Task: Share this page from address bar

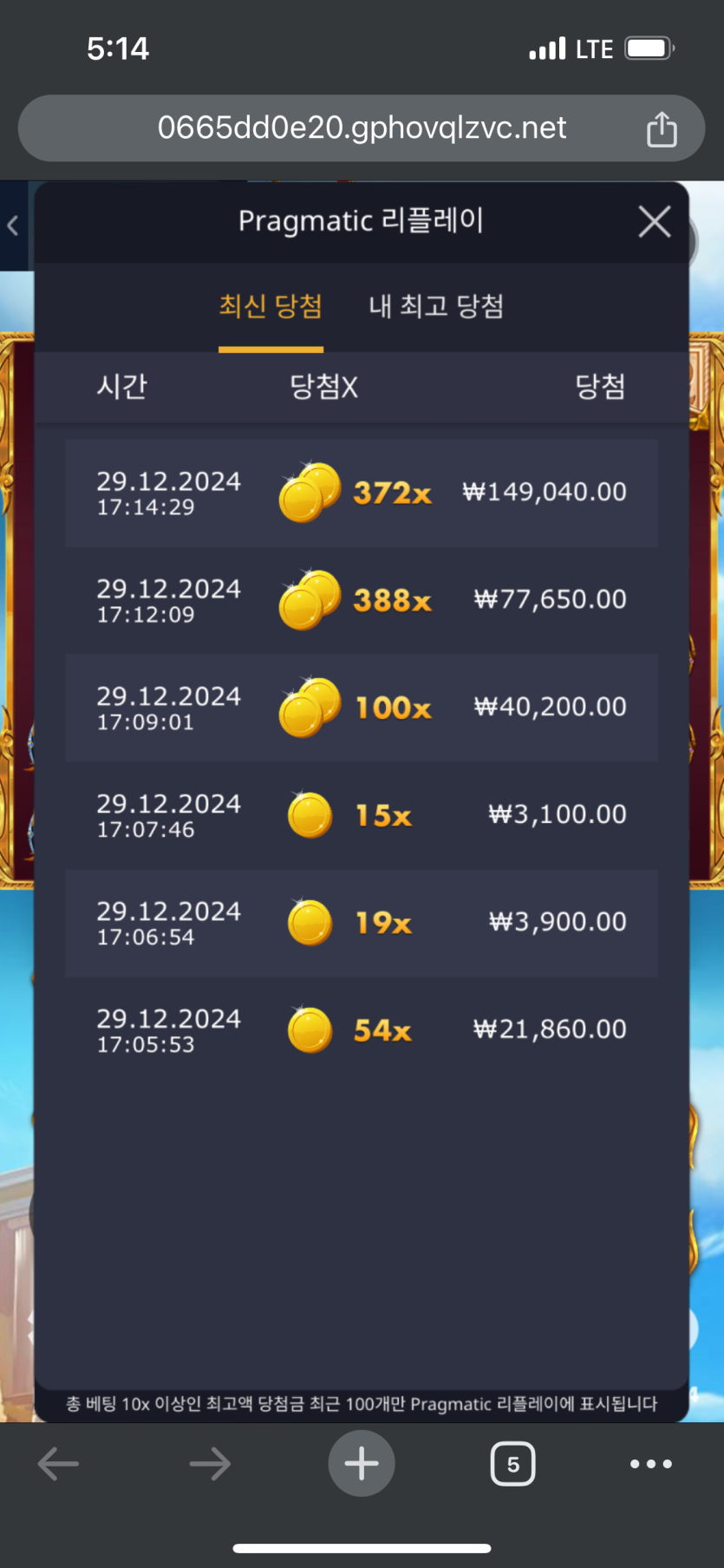Action: [x=662, y=129]
